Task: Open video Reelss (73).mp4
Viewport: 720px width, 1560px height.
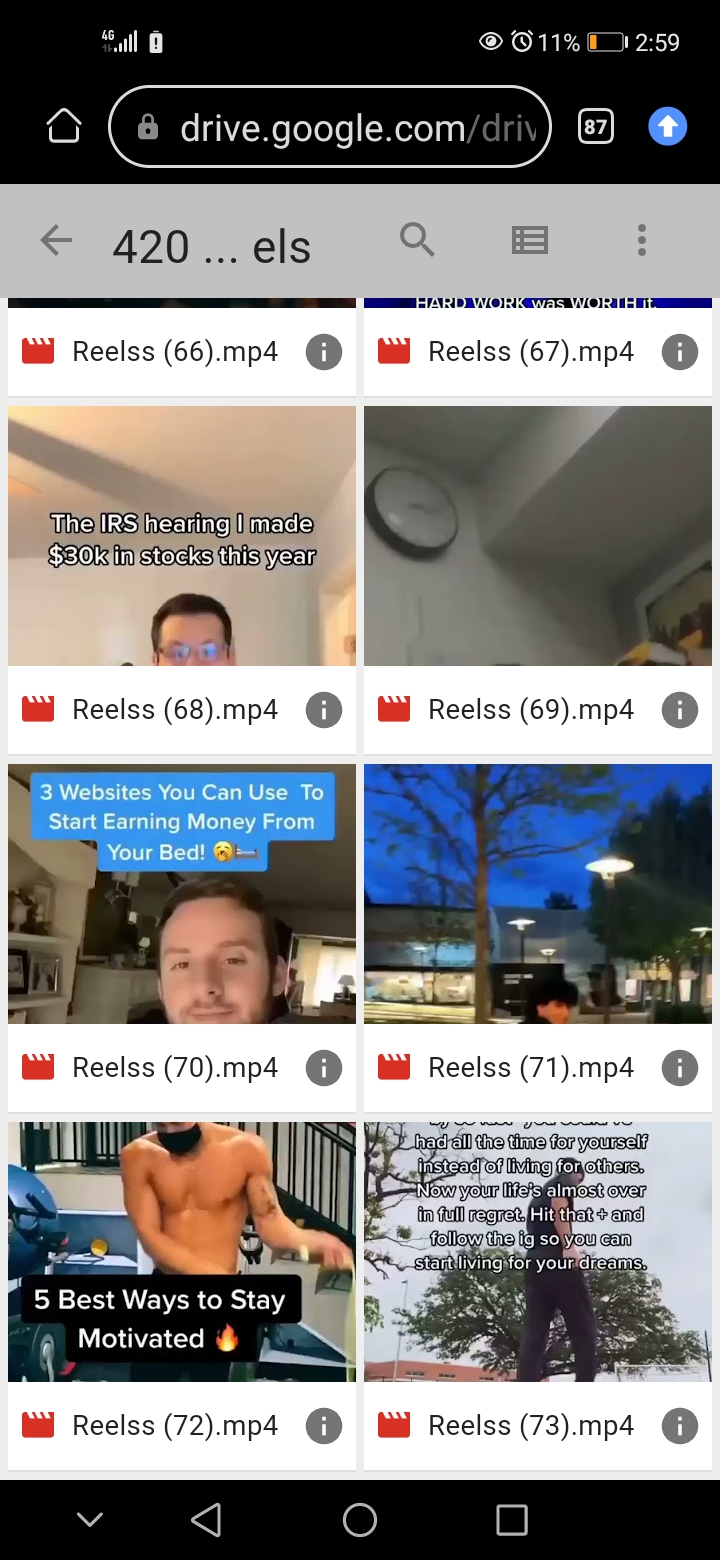Action: [x=537, y=1252]
